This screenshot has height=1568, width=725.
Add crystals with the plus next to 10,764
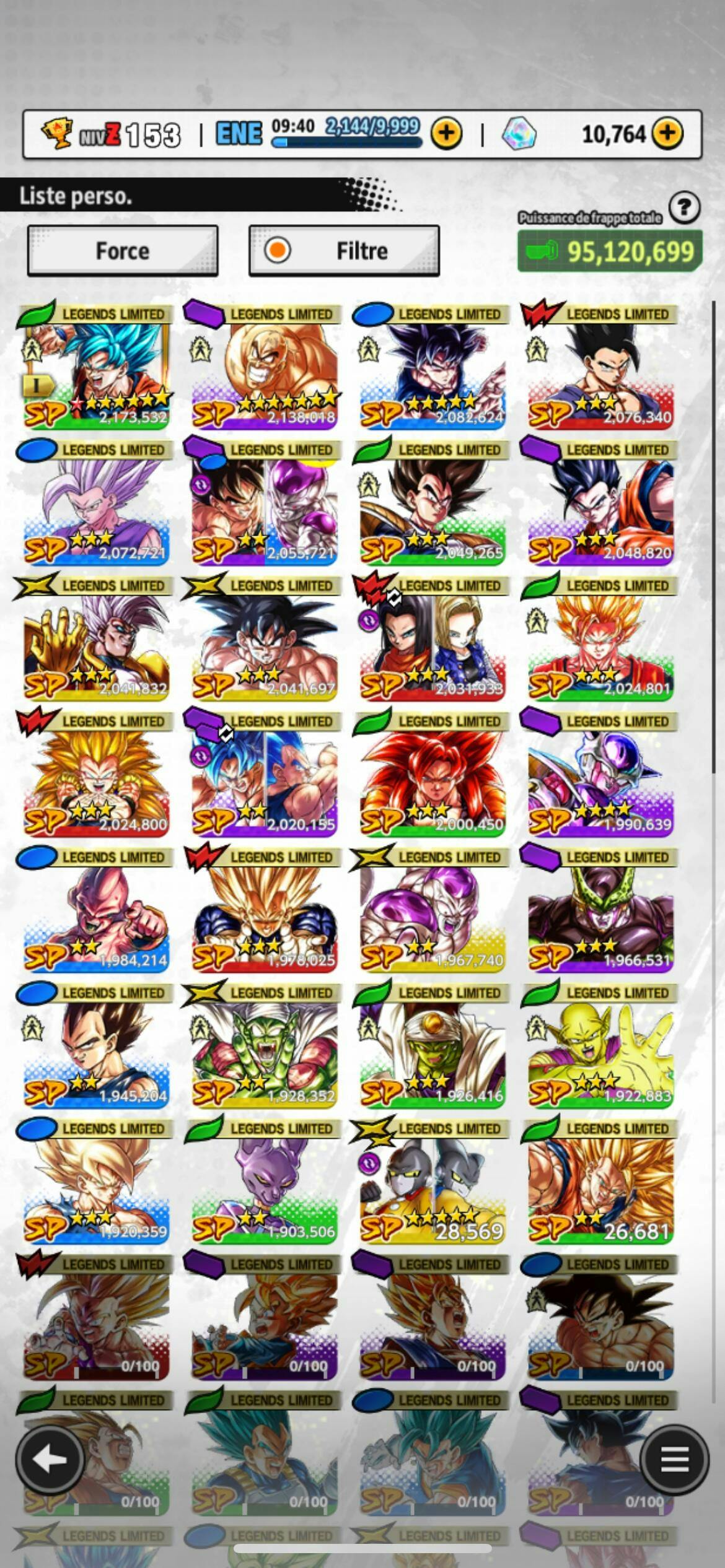pyautogui.click(x=667, y=133)
